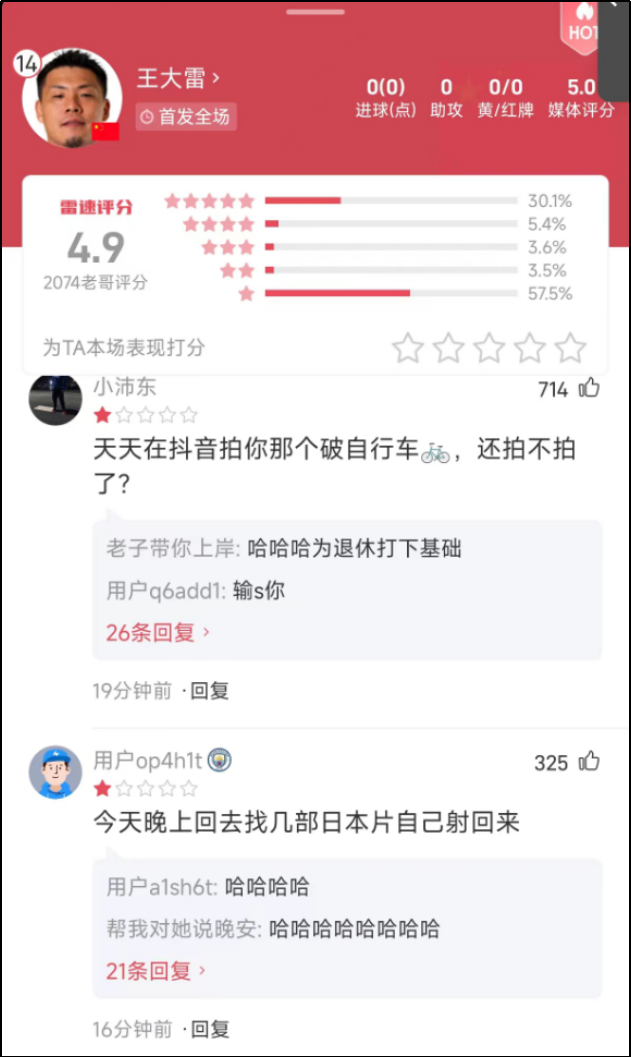The width and height of the screenshot is (631, 1057).
Task: Open 王大雷 player profile
Action: (178, 78)
